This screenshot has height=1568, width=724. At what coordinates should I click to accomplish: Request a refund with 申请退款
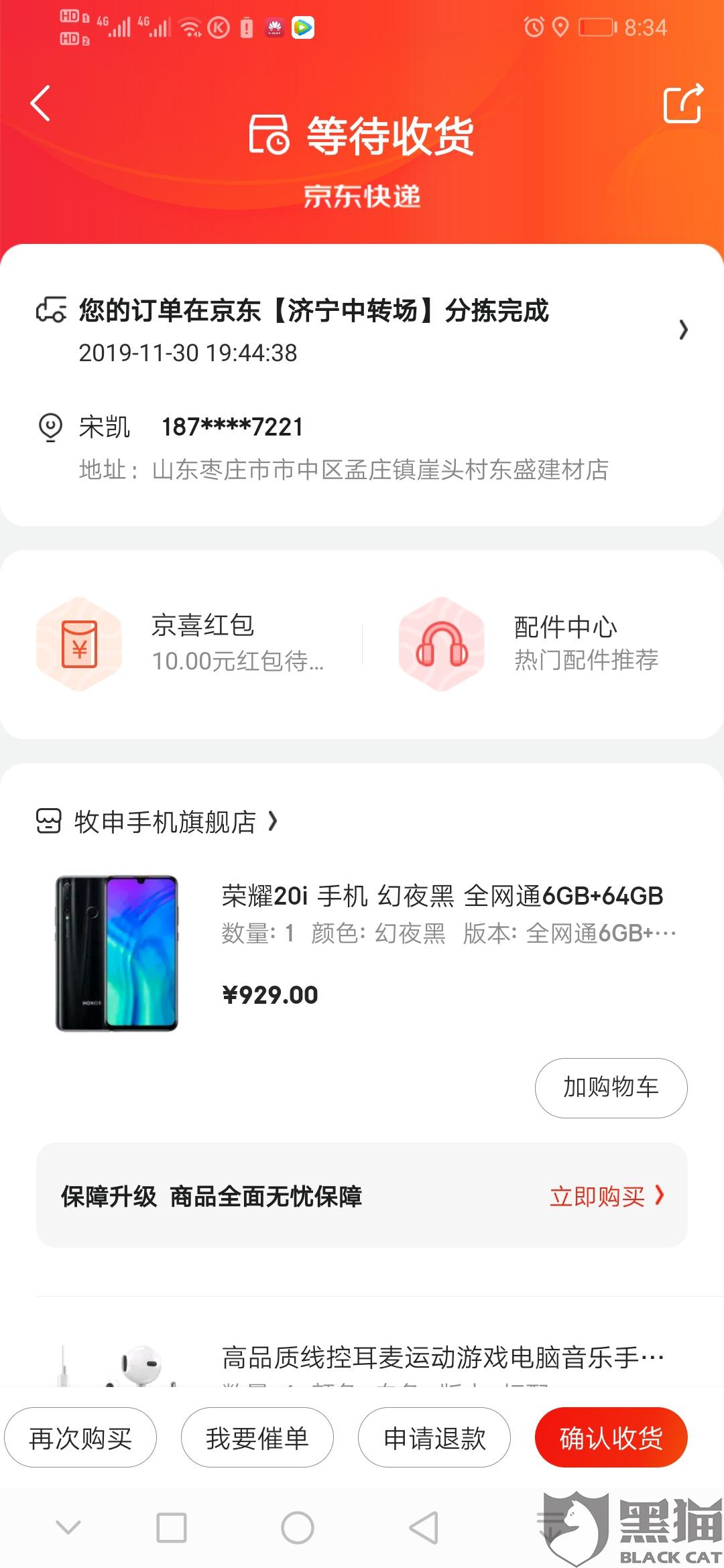point(434,1438)
